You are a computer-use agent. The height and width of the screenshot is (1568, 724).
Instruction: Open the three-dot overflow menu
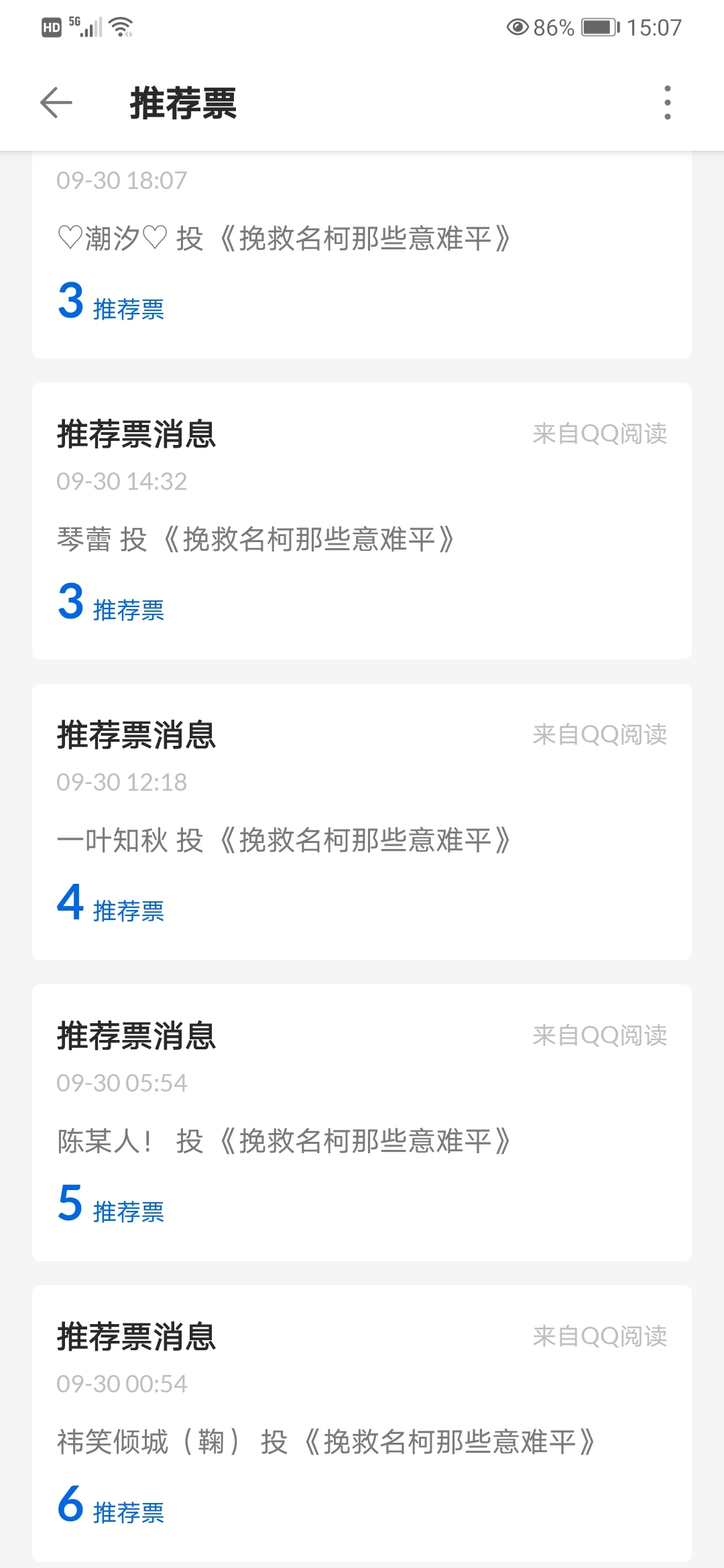667,103
